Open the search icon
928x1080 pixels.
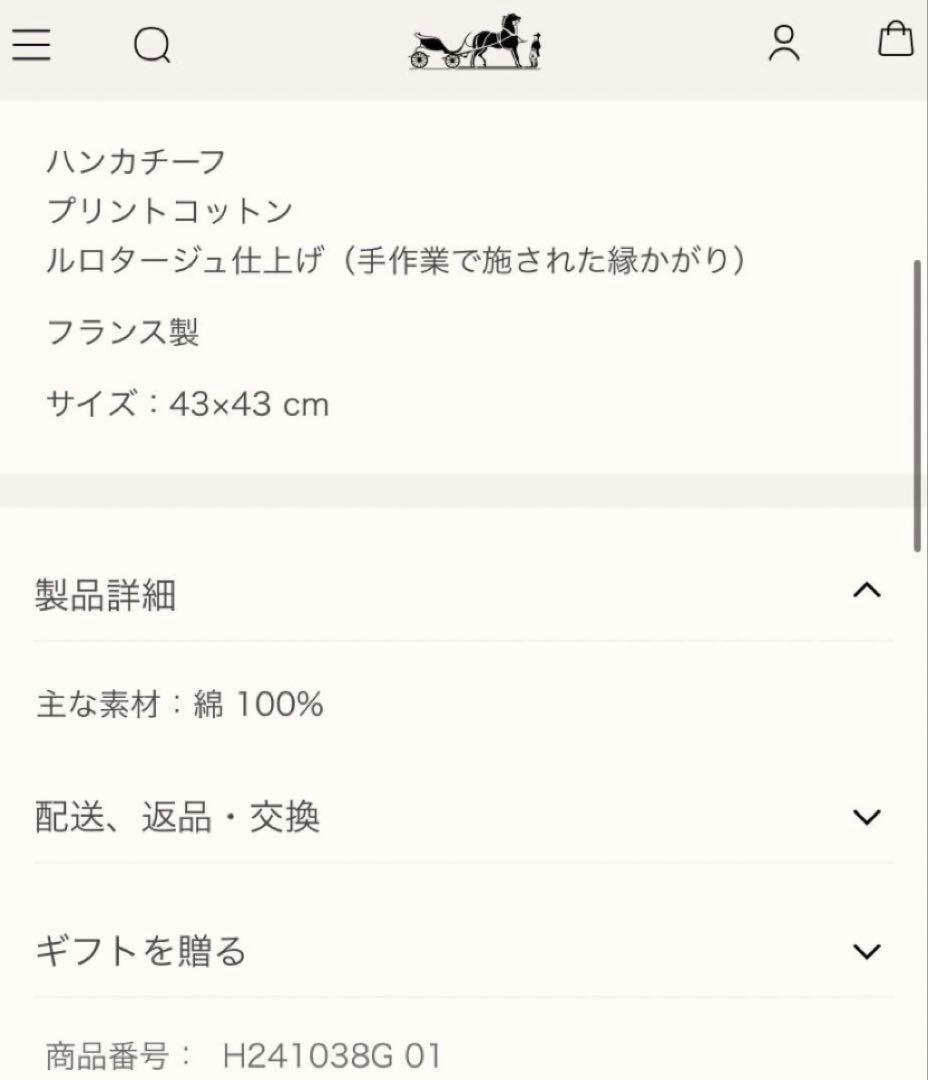[152, 45]
